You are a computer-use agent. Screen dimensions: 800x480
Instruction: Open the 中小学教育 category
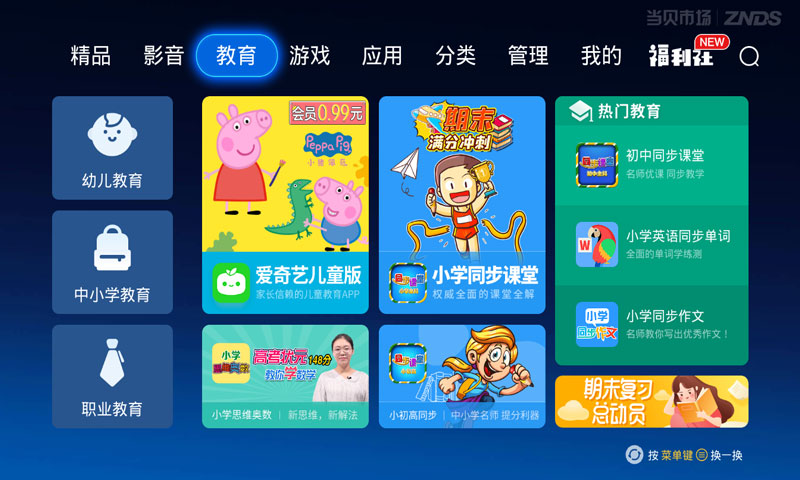[112, 262]
